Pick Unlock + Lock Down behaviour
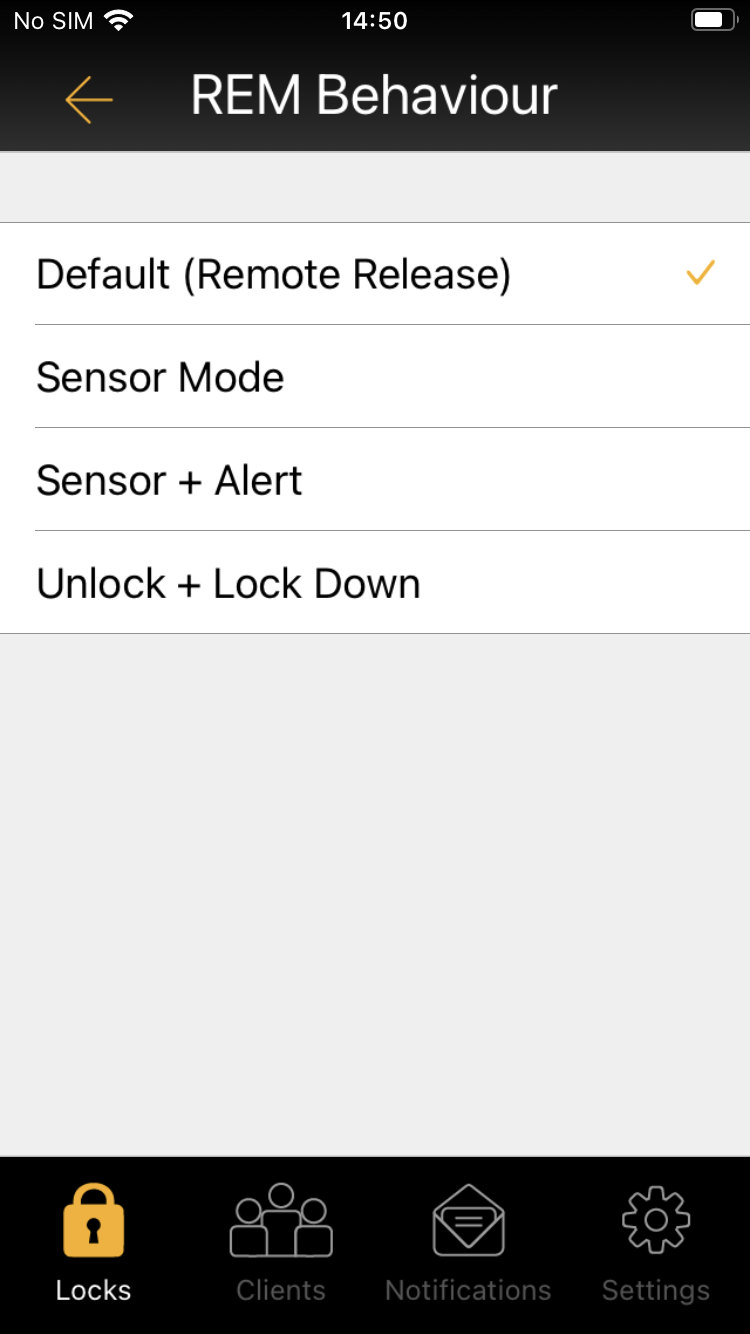The width and height of the screenshot is (750, 1334). coord(375,583)
